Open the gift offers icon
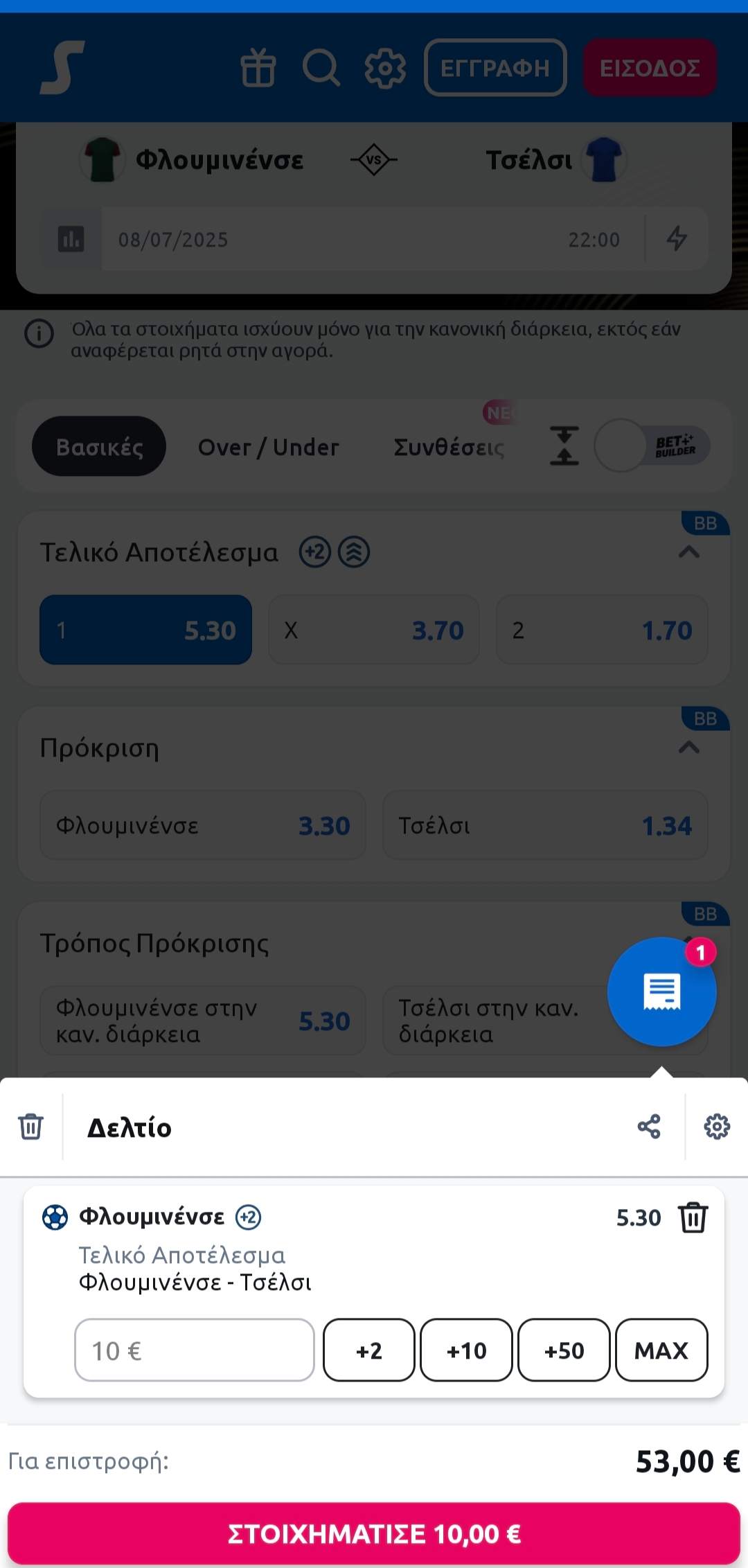Screen dimensions: 748x1568 pos(258,68)
